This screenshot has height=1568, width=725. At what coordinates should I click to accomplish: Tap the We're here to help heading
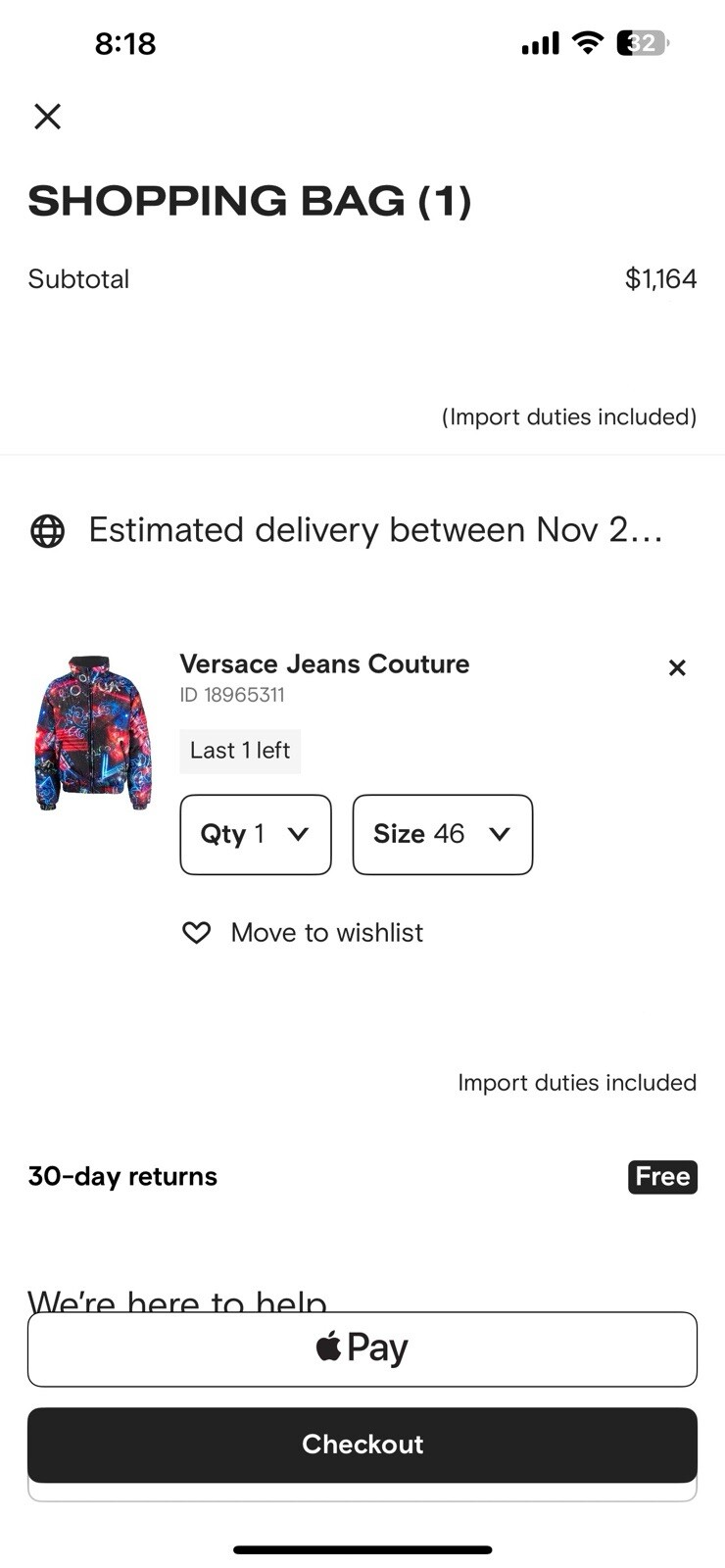point(177,1298)
